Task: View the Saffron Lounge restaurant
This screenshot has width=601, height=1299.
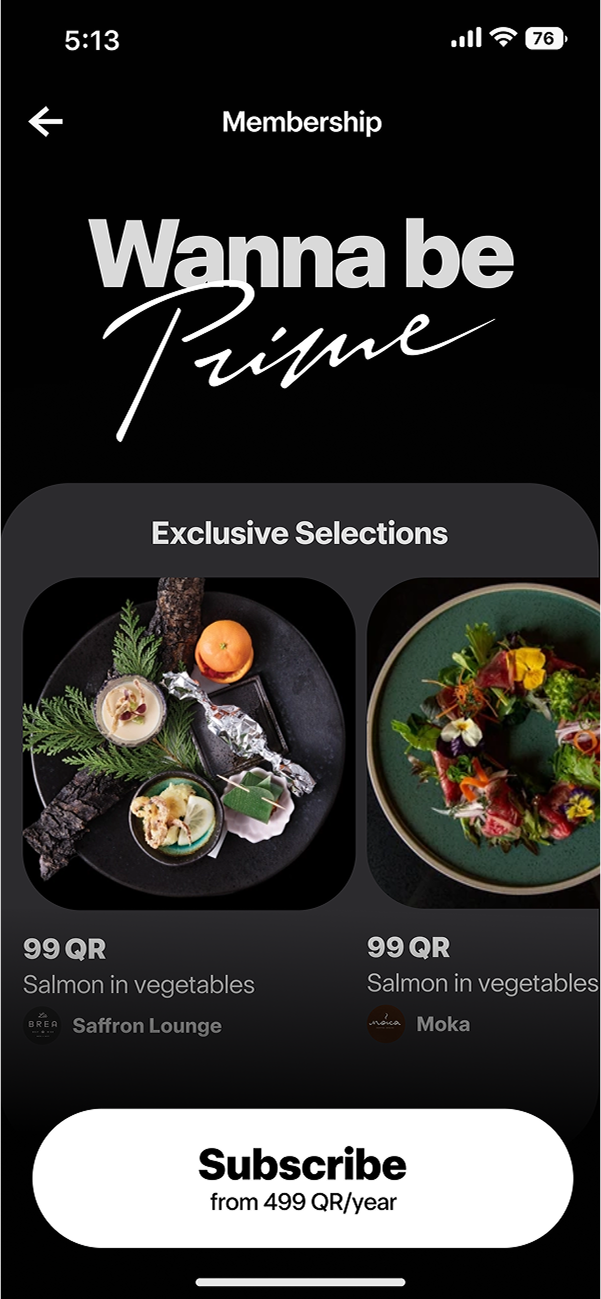Action: click(146, 1025)
